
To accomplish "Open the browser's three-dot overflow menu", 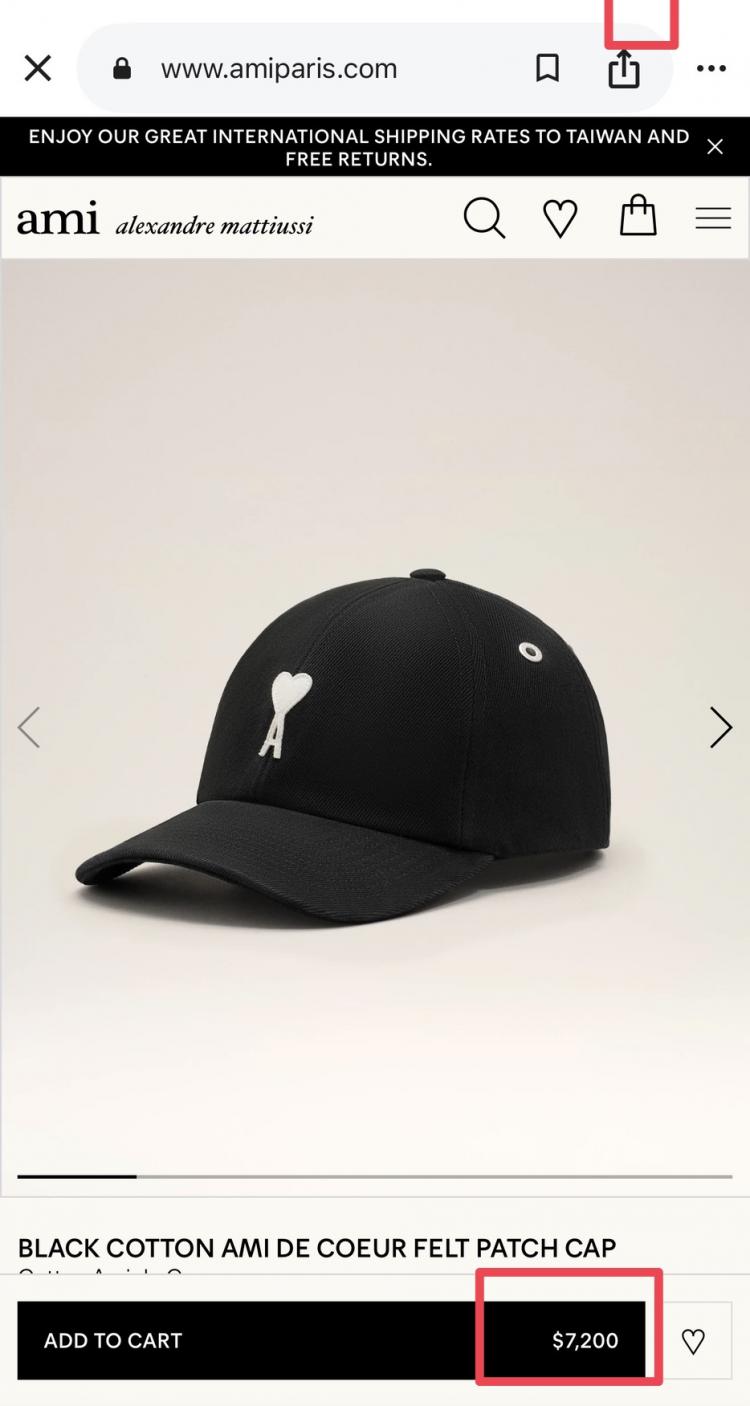I will 711,69.
